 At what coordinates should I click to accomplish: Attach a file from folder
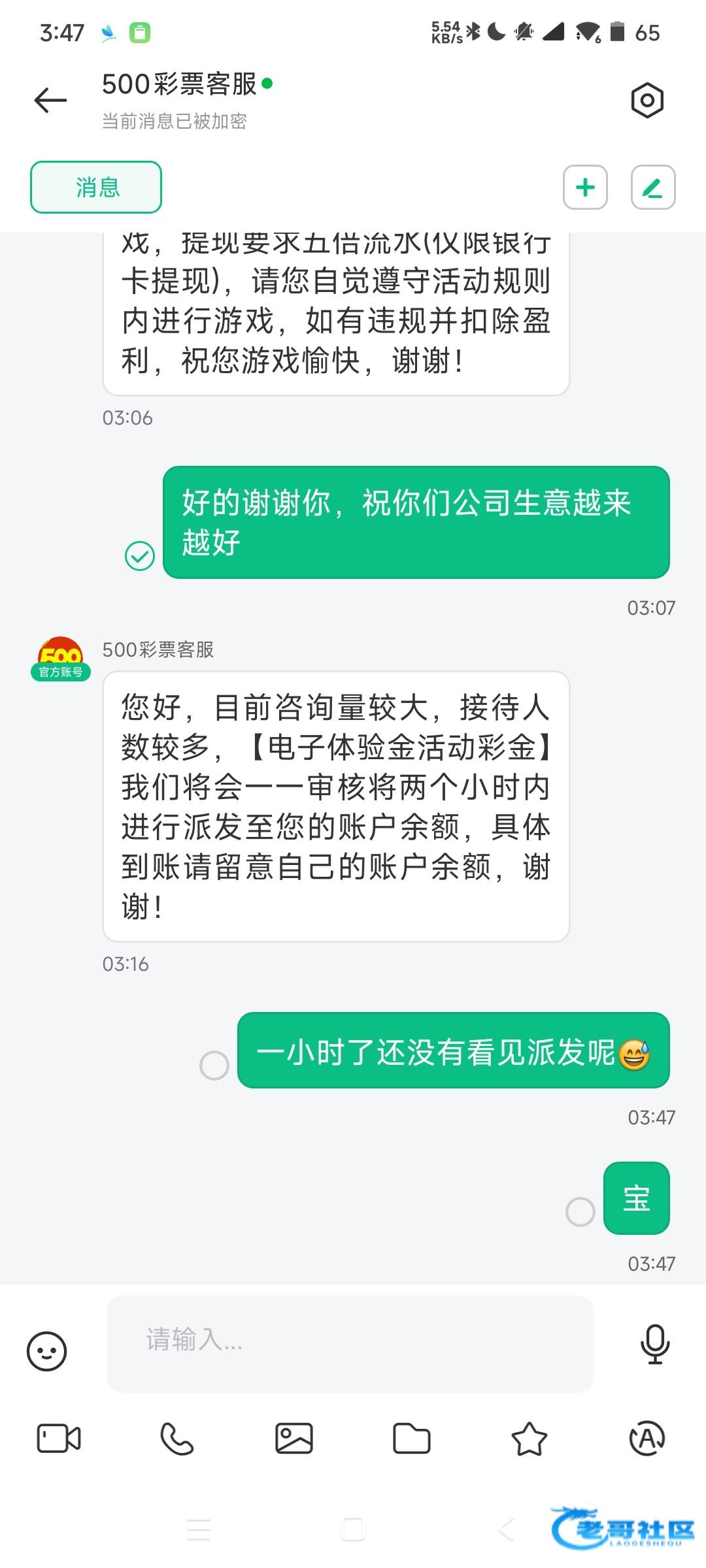point(411,1438)
